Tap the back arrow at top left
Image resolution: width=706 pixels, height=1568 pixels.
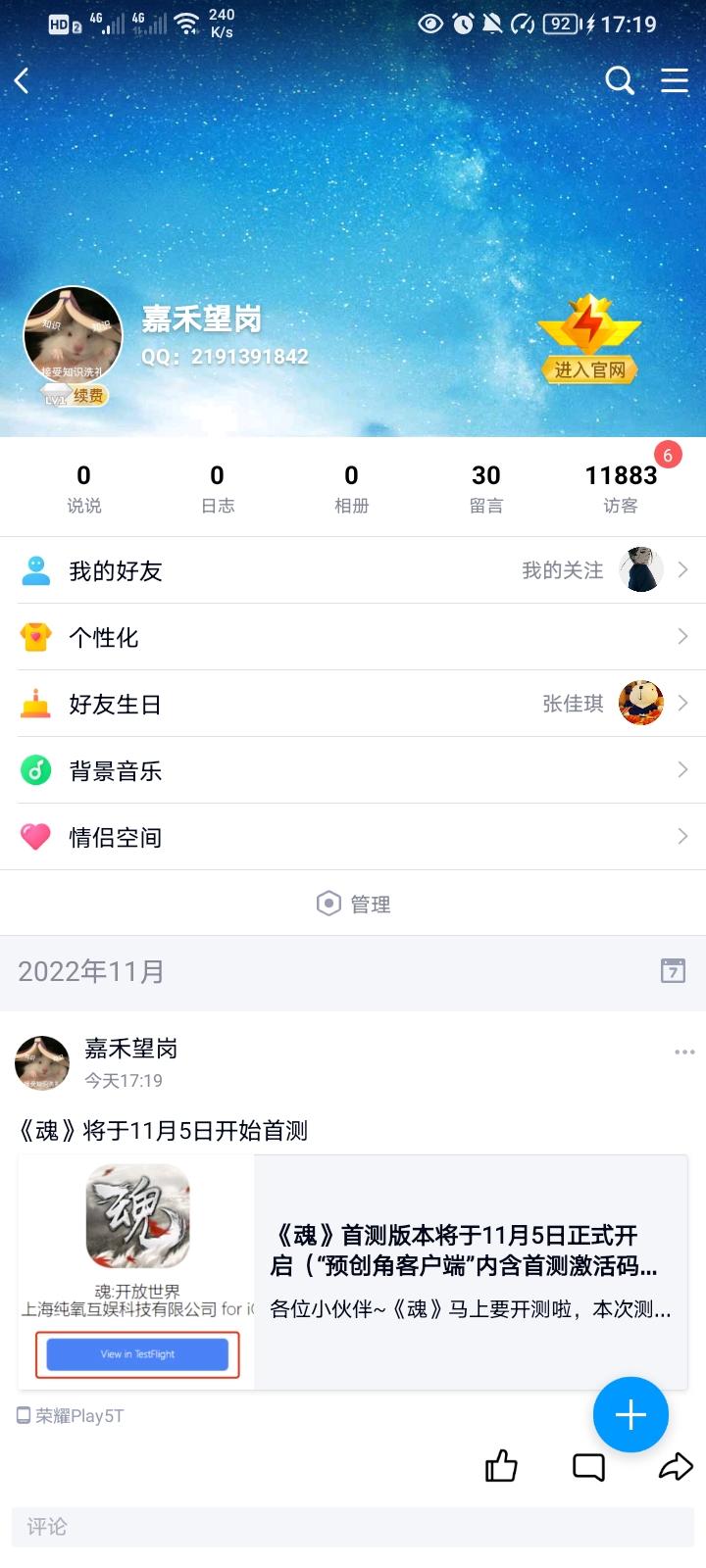22,80
